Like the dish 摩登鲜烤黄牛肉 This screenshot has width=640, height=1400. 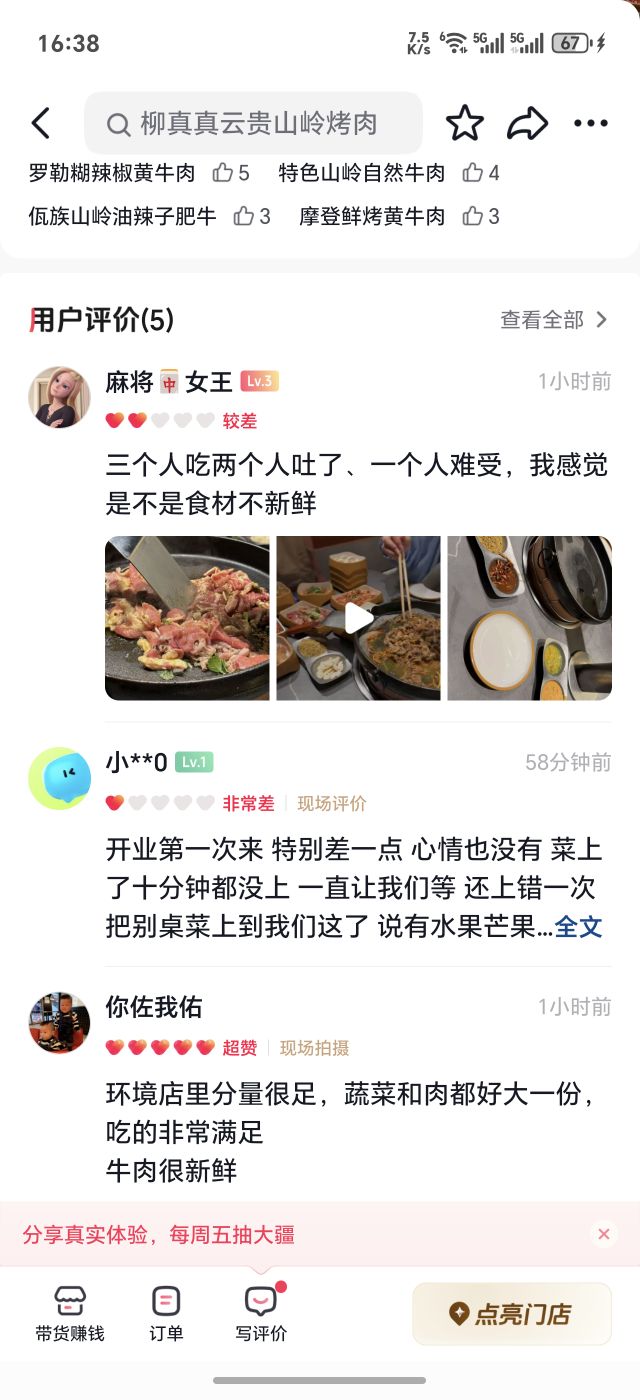(481, 216)
